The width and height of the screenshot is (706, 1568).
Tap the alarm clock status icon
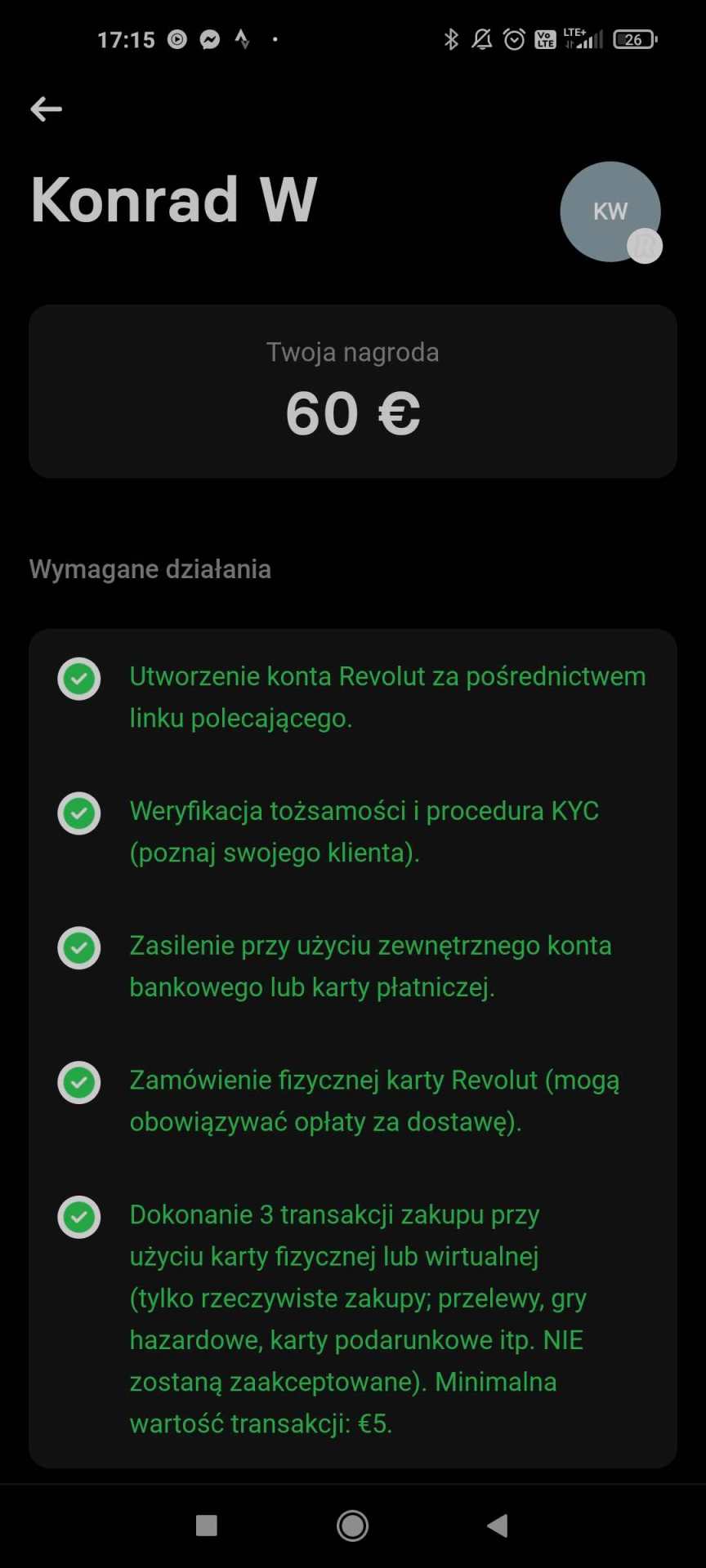[x=513, y=38]
